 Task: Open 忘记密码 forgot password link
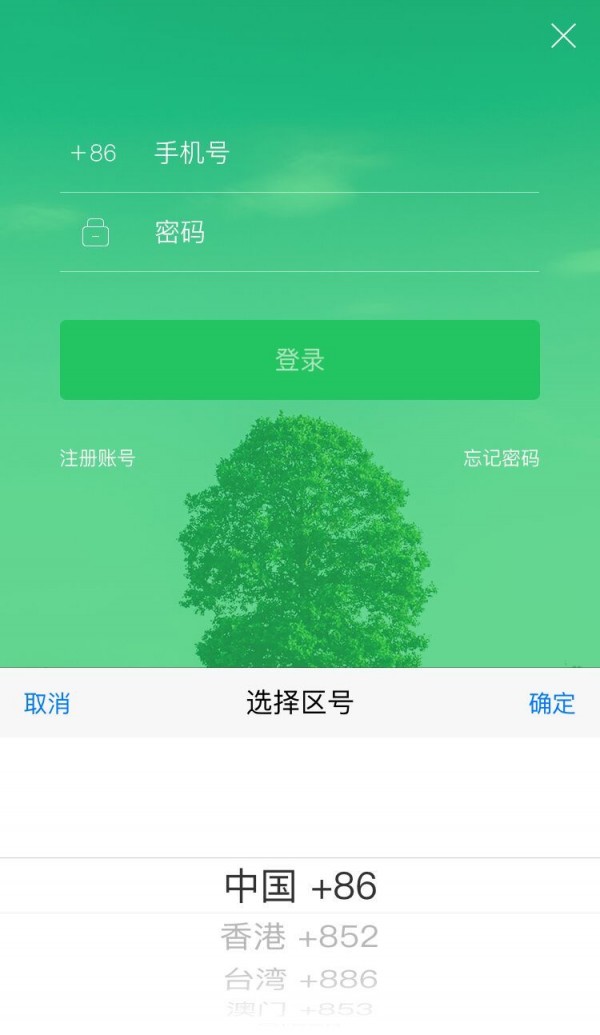click(x=501, y=458)
